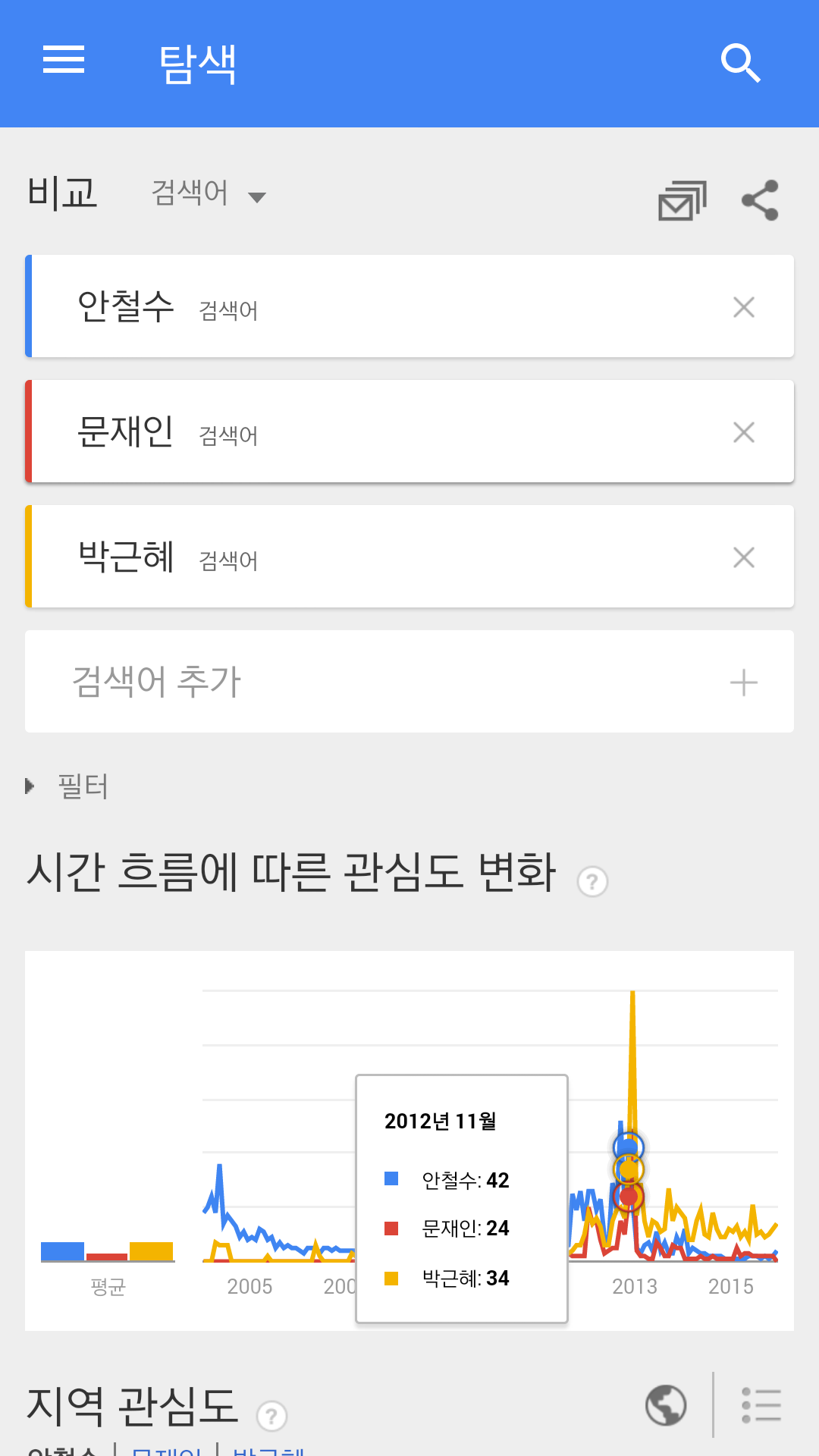This screenshot has width=819, height=1456.
Task: Remove the 박근혜 search term
Action: pyautogui.click(x=744, y=557)
